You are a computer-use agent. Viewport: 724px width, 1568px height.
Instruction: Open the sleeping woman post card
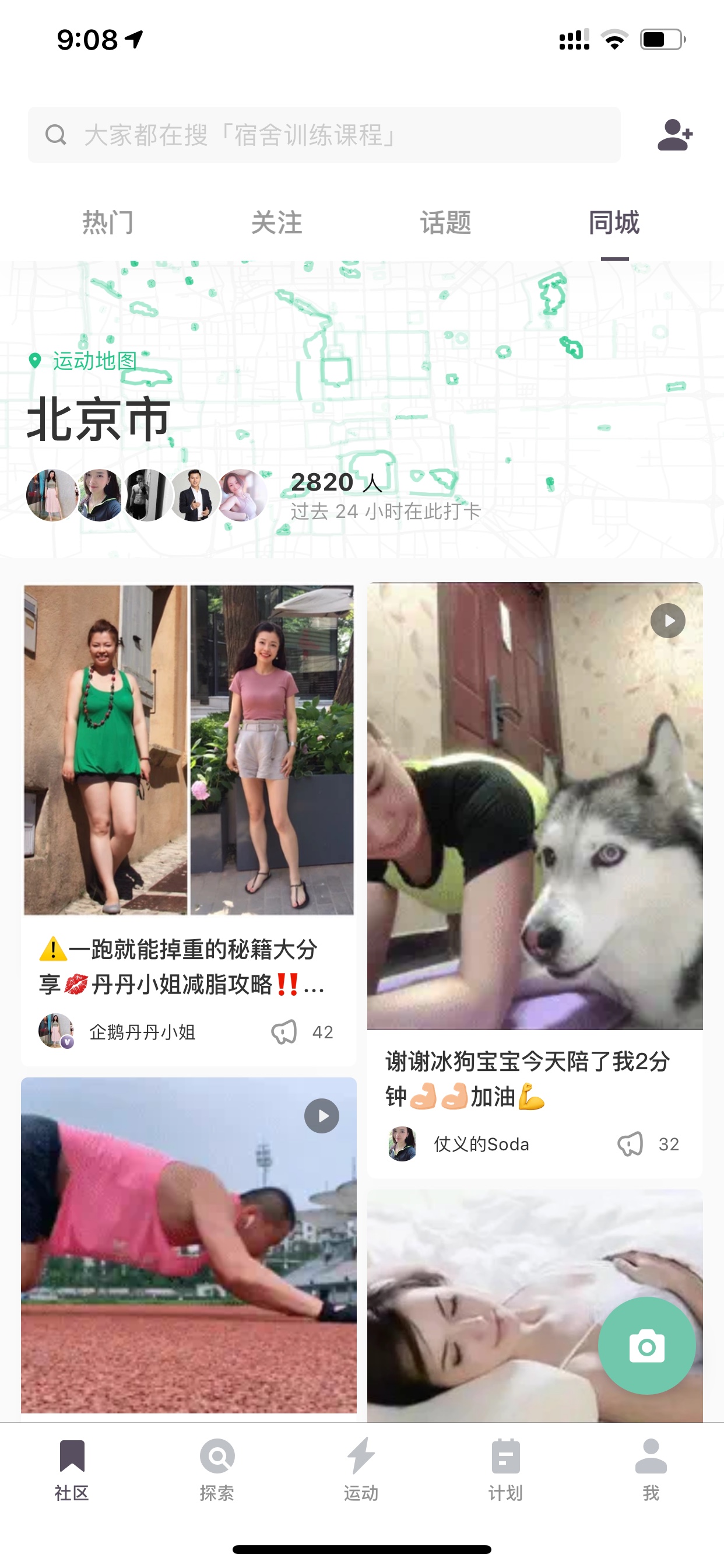(x=535, y=1305)
